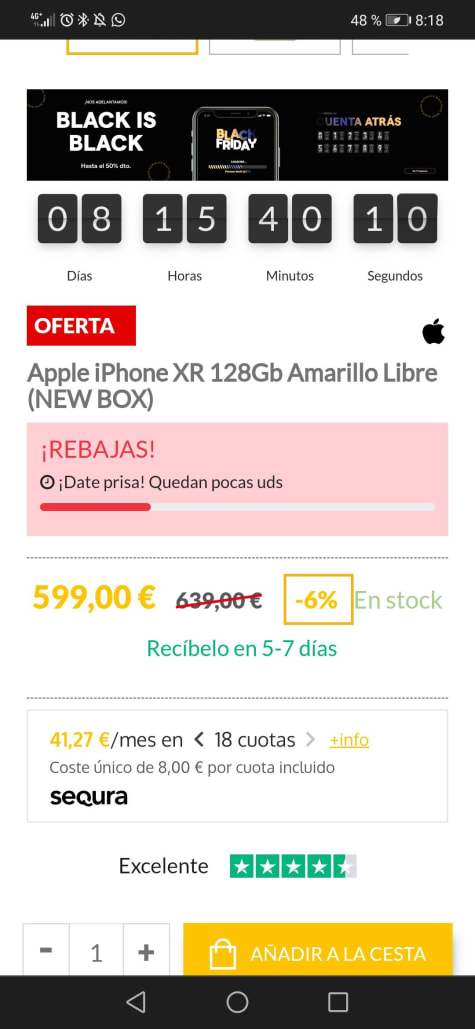The image size is (475, 1029).
Task: Open the +info financing link
Action: (x=349, y=740)
